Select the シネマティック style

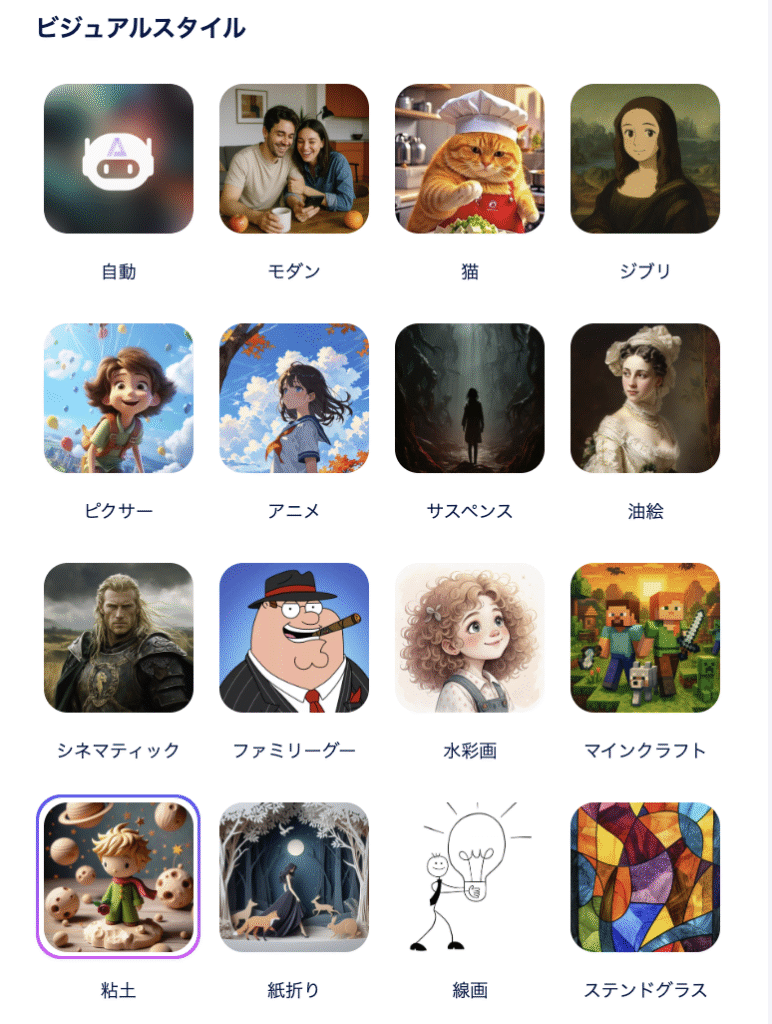[119, 638]
